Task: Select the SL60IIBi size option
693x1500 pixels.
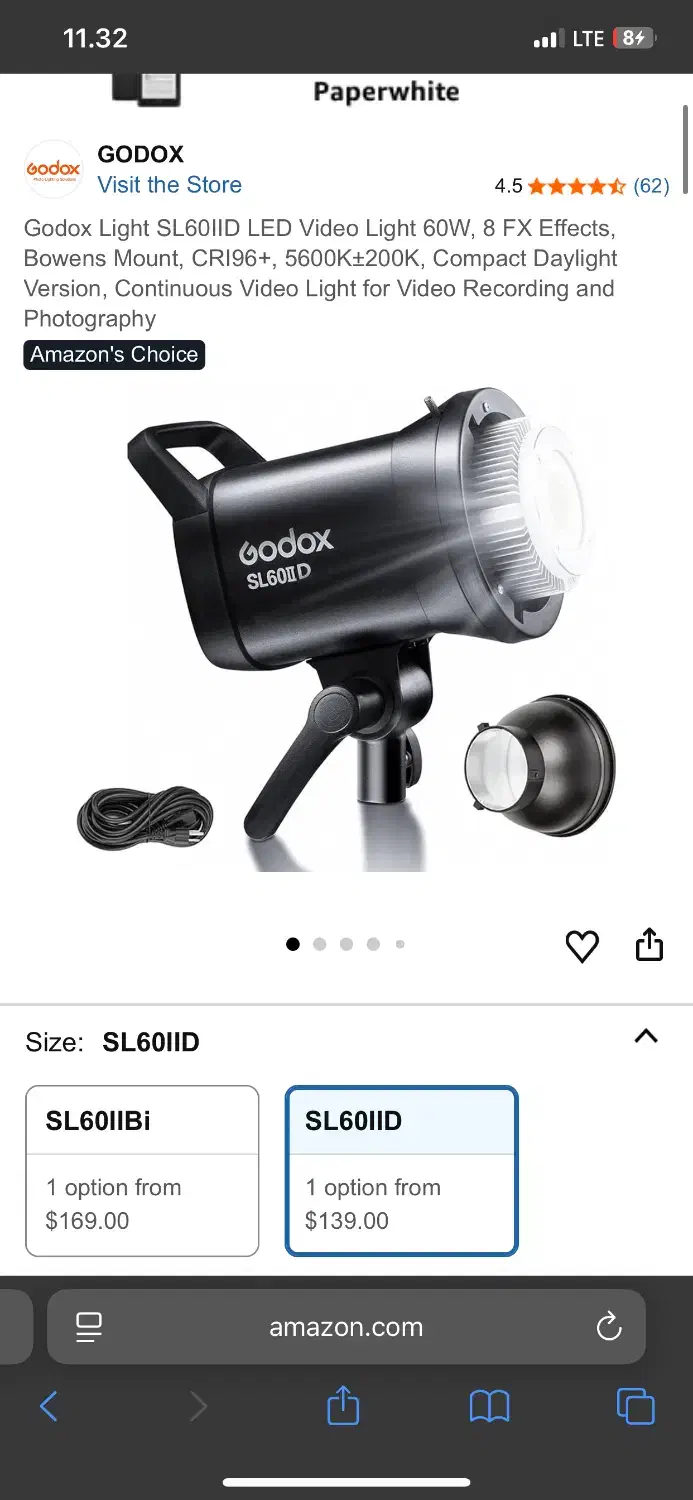Action: click(142, 1170)
